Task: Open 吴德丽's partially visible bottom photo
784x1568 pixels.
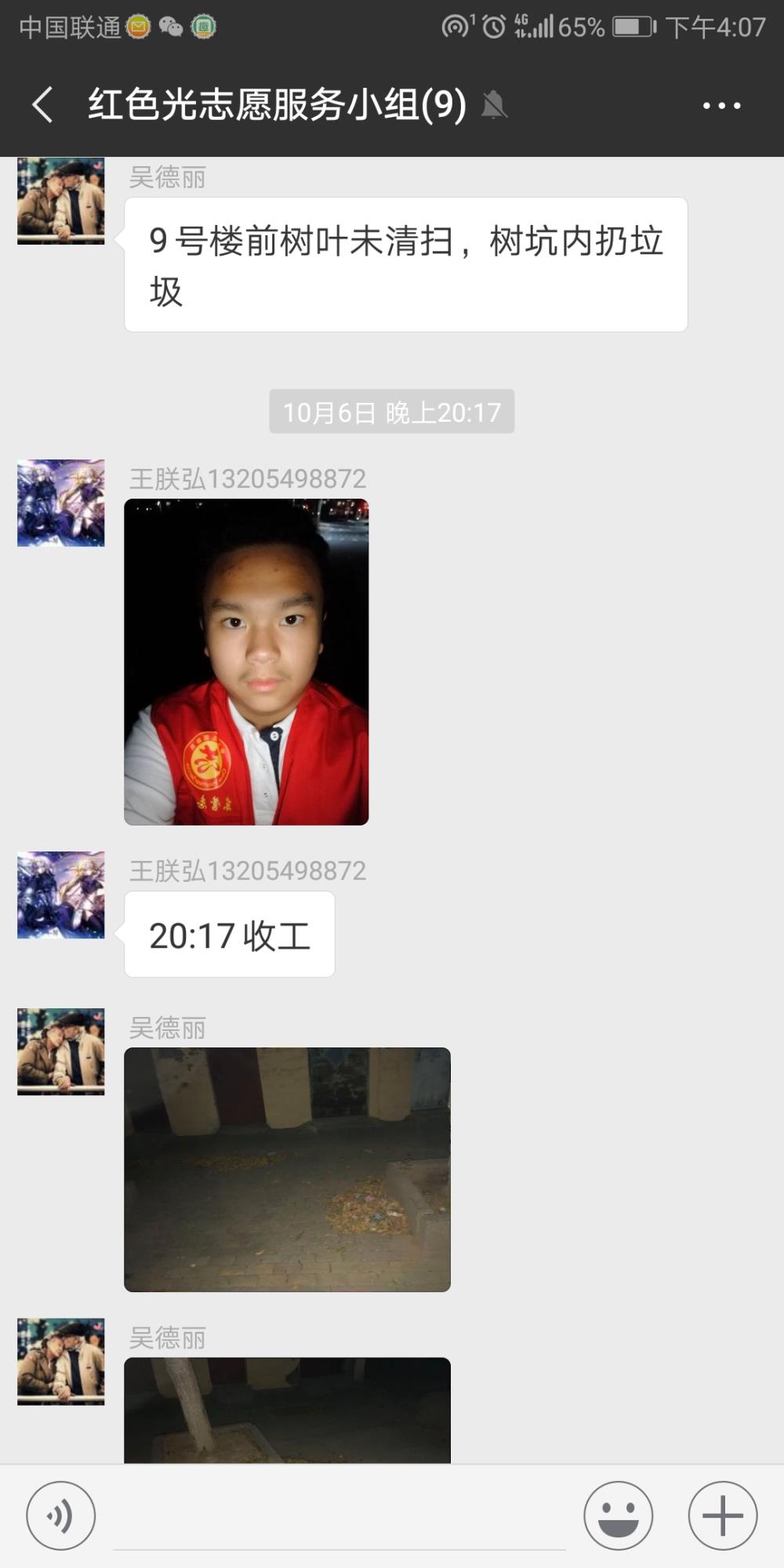Action: point(287,1410)
